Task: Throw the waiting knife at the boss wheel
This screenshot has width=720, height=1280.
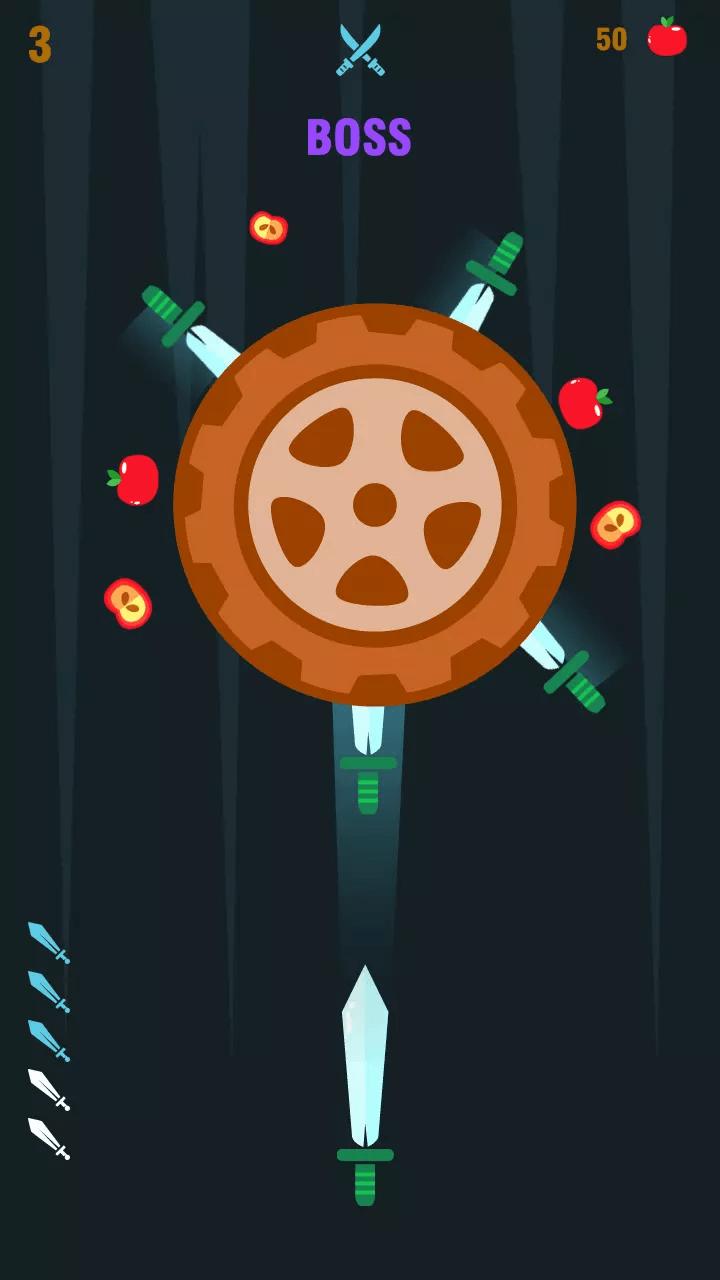Action: (365, 1083)
